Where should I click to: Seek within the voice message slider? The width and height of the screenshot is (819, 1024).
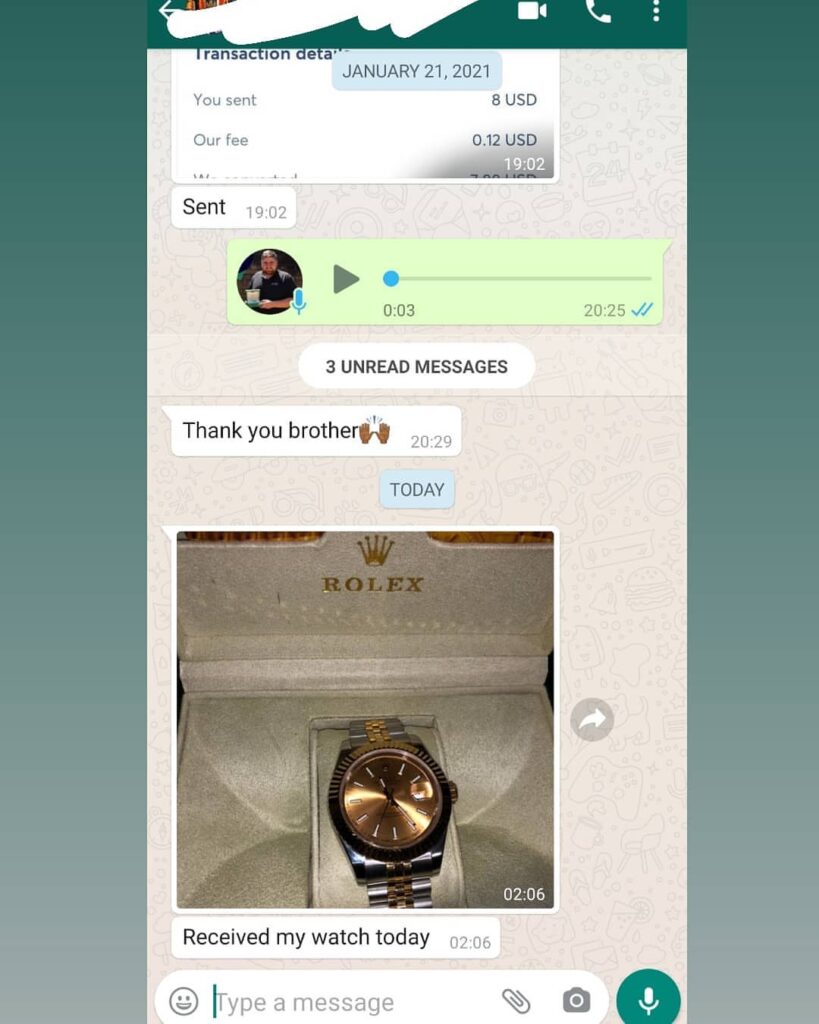tap(520, 279)
